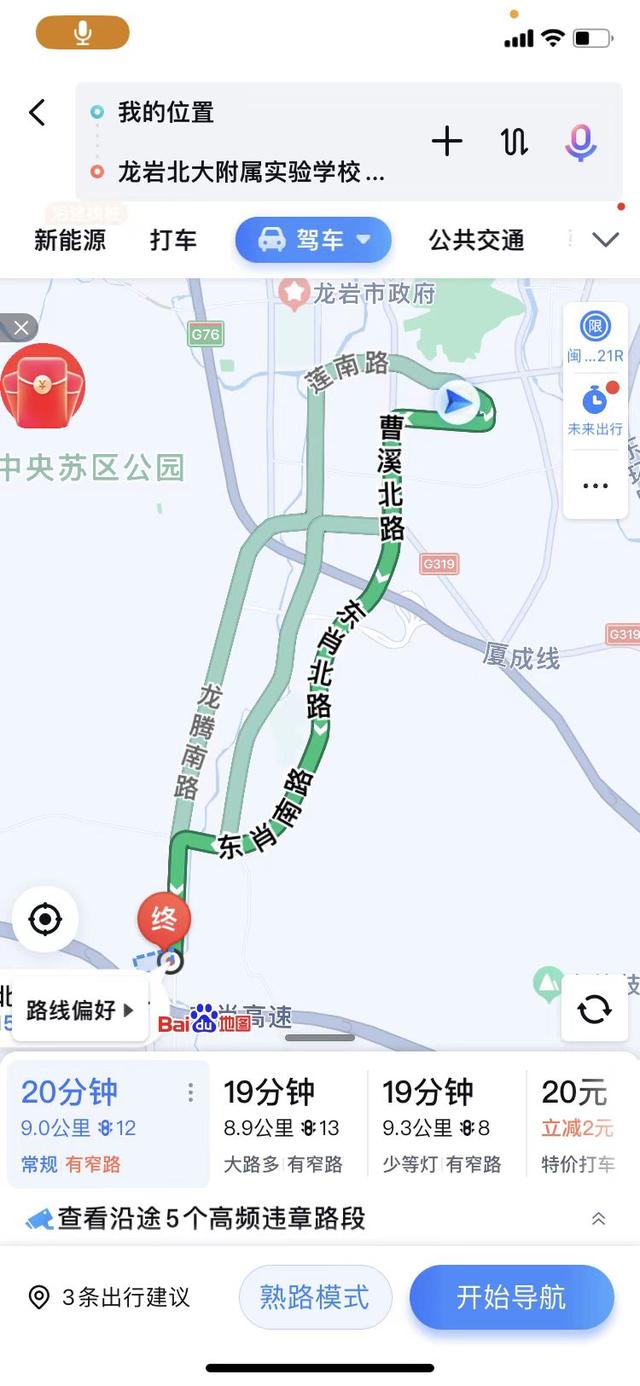Switch to the 公共交通 tab
The image size is (640, 1386).
pos(476,240)
